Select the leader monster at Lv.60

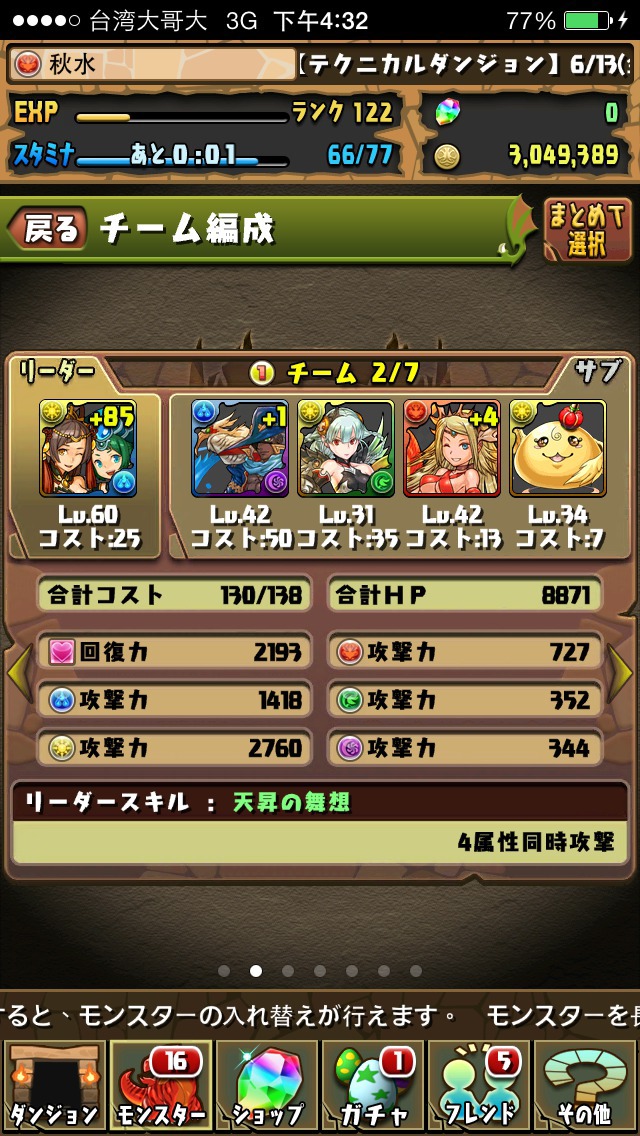[x=87, y=448]
